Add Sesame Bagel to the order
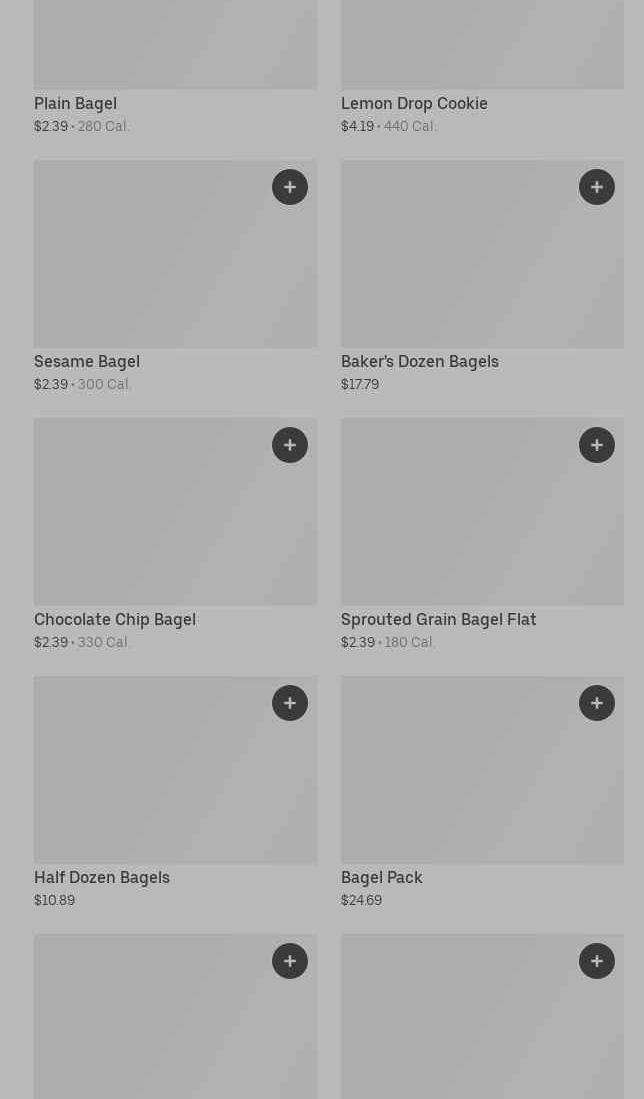Viewport: 644px width, 1099px height. (290, 187)
